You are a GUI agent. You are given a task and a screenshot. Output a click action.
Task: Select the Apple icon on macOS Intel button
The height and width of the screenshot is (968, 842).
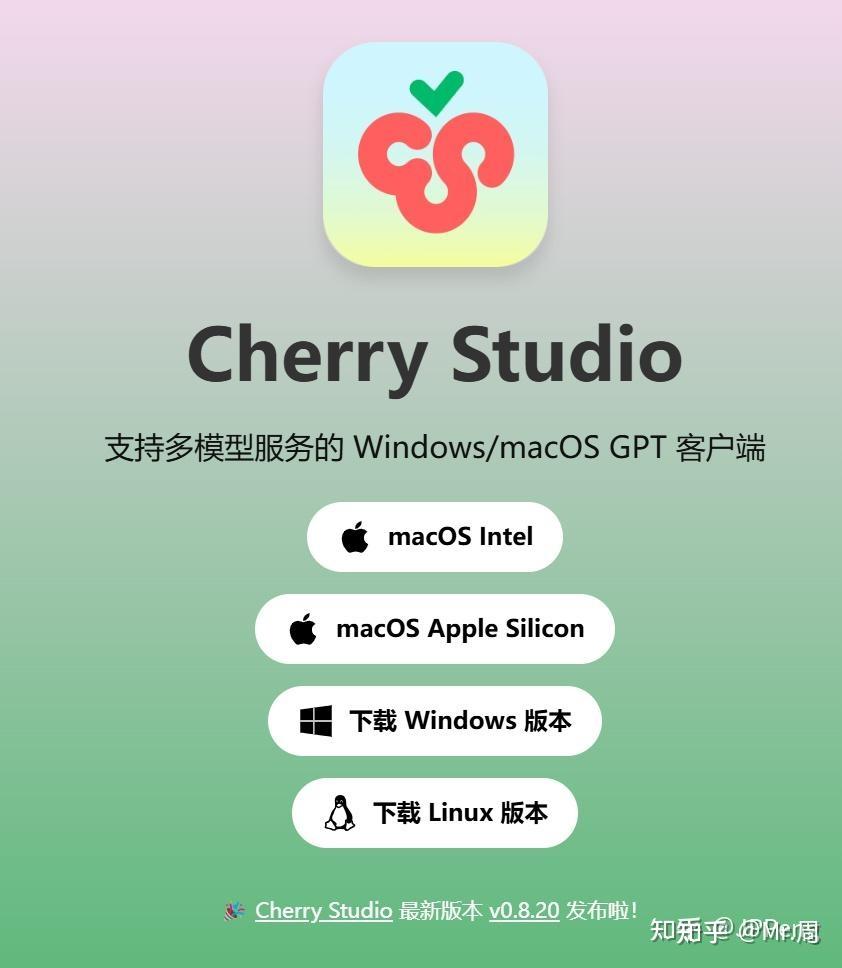tap(355, 536)
